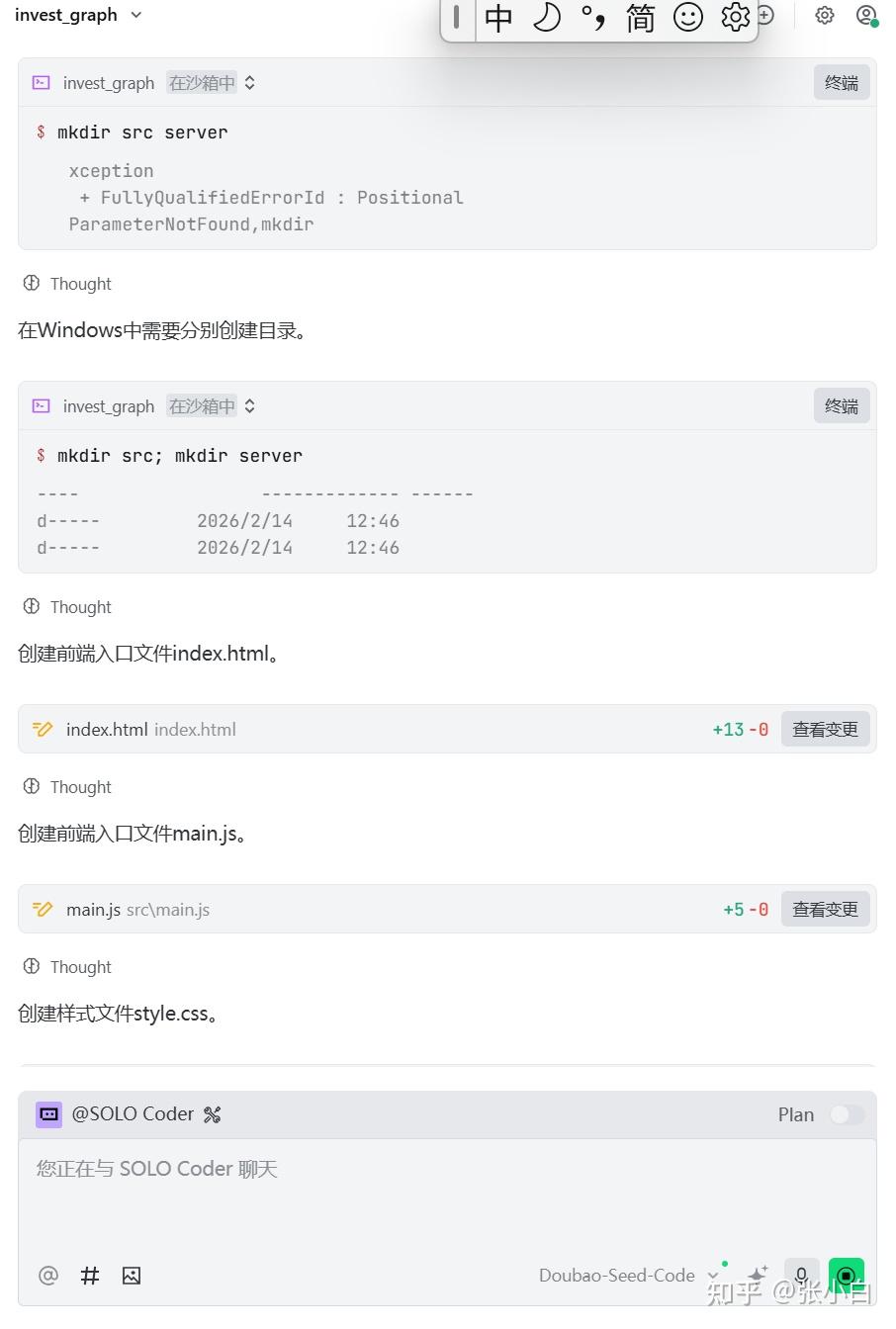Screen dimensions: 896x1329
Task: Stop the running generation
Action: point(847,1276)
